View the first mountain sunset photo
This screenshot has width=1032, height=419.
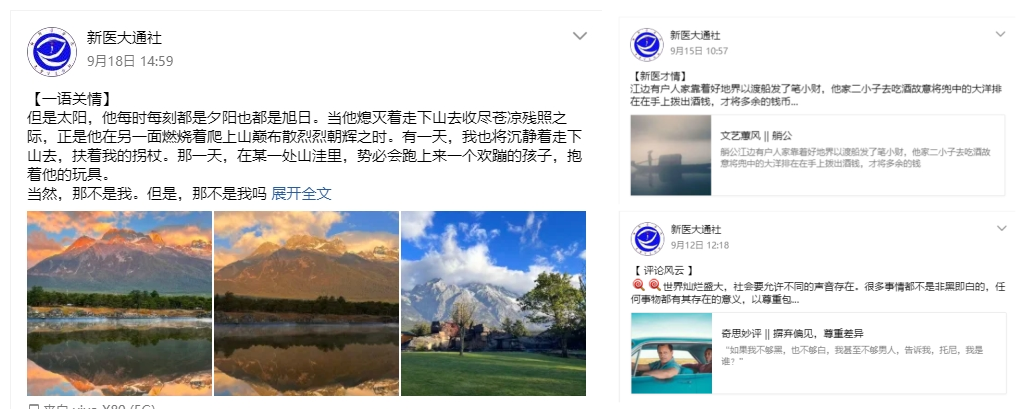pos(119,303)
